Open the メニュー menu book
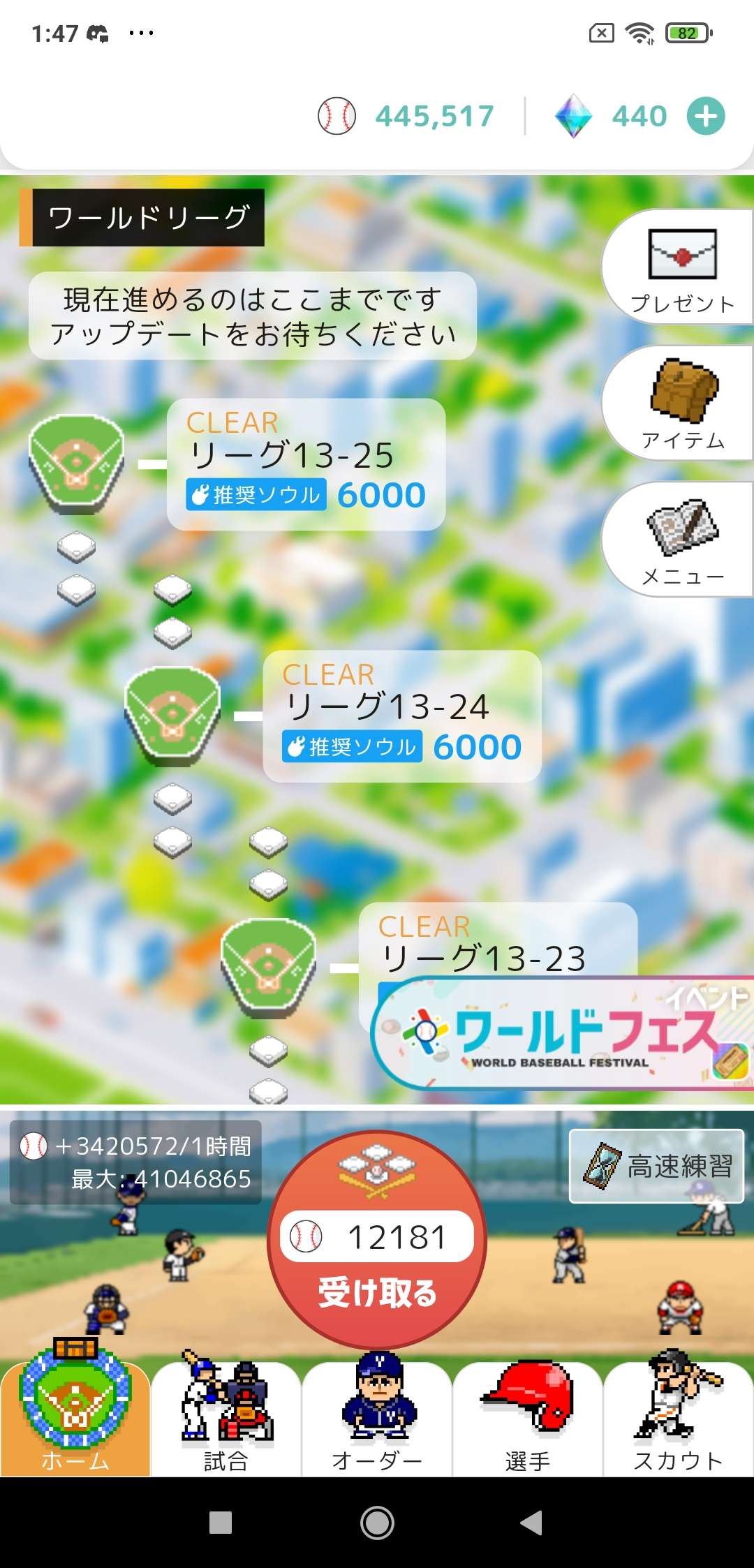Screen dimensions: 754x1568 [x=681, y=540]
